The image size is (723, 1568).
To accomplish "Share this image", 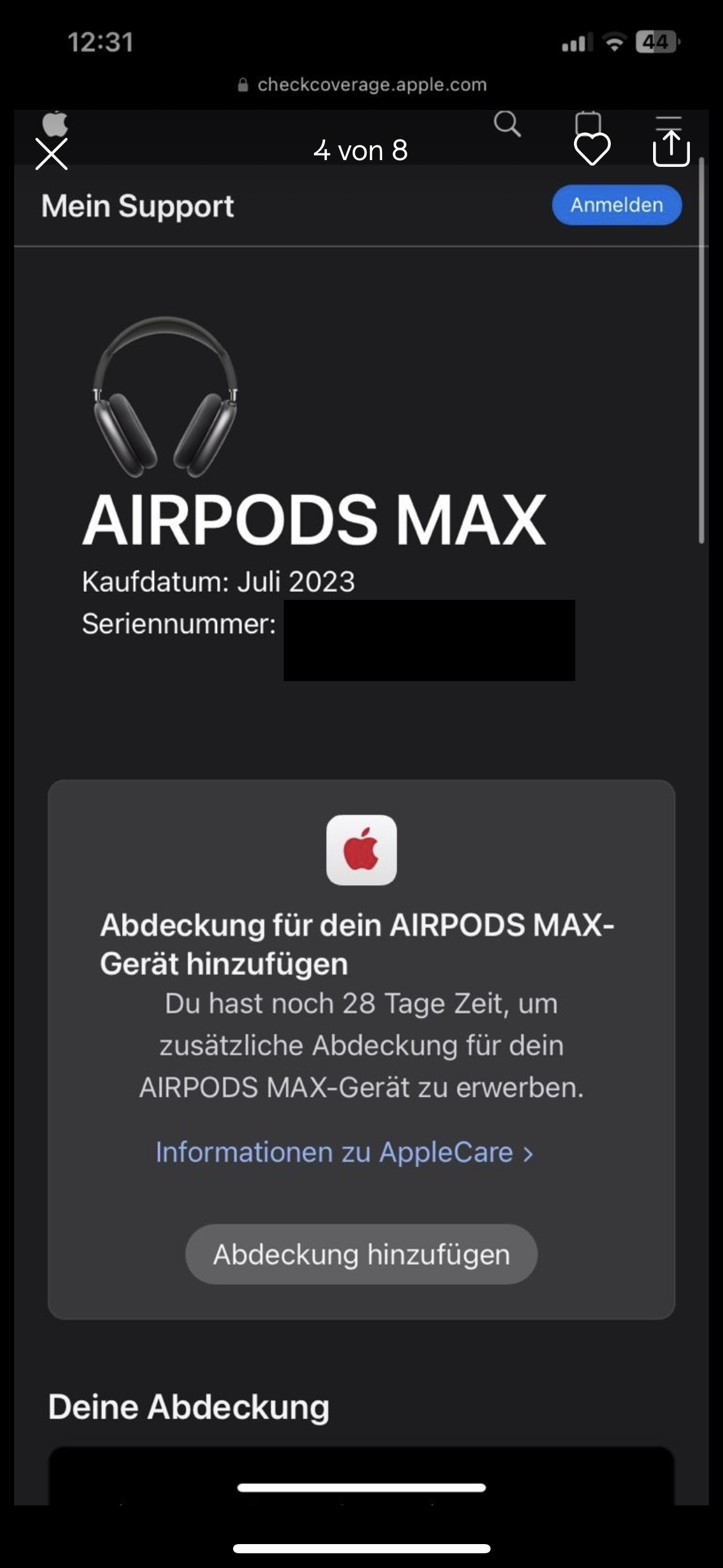I will tap(671, 148).
